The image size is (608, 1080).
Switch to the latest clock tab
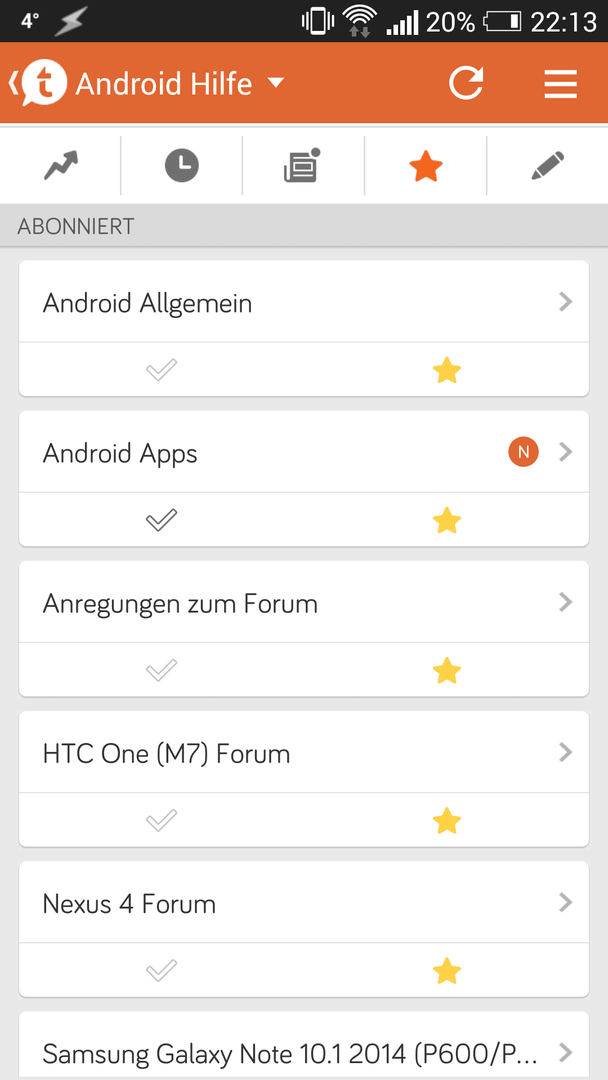point(182,166)
